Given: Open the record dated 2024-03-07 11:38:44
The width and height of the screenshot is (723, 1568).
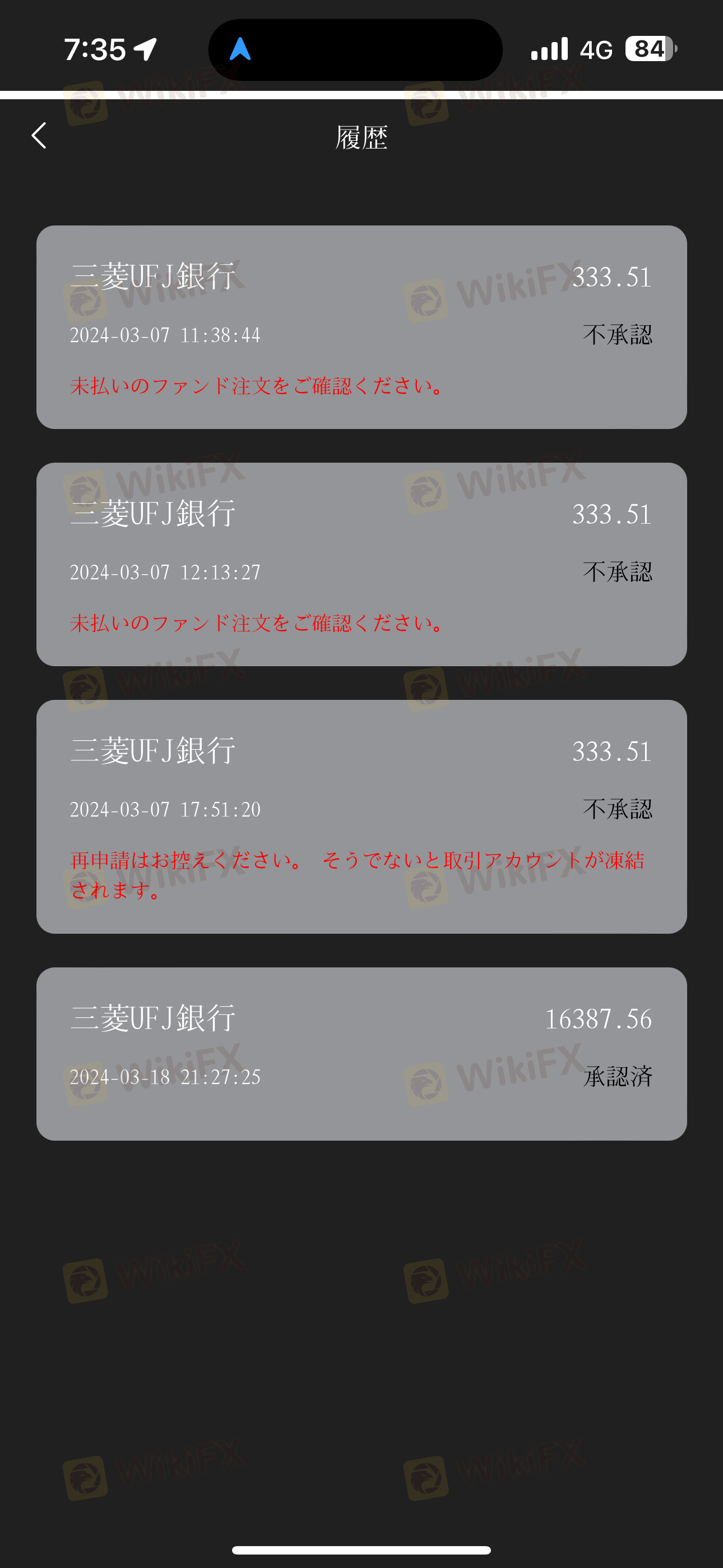Looking at the screenshot, I should click(x=361, y=327).
